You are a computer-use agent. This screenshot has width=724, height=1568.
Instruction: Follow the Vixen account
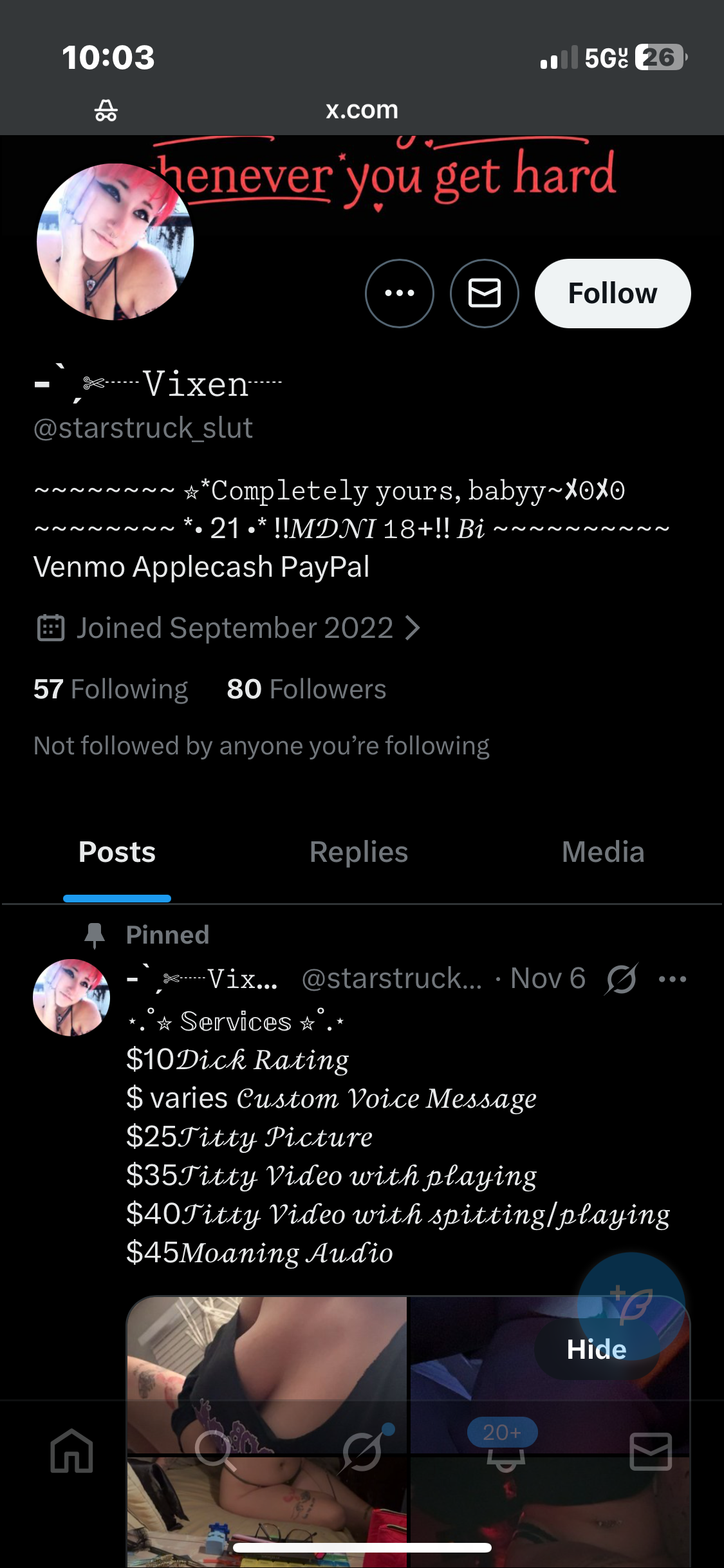612,294
